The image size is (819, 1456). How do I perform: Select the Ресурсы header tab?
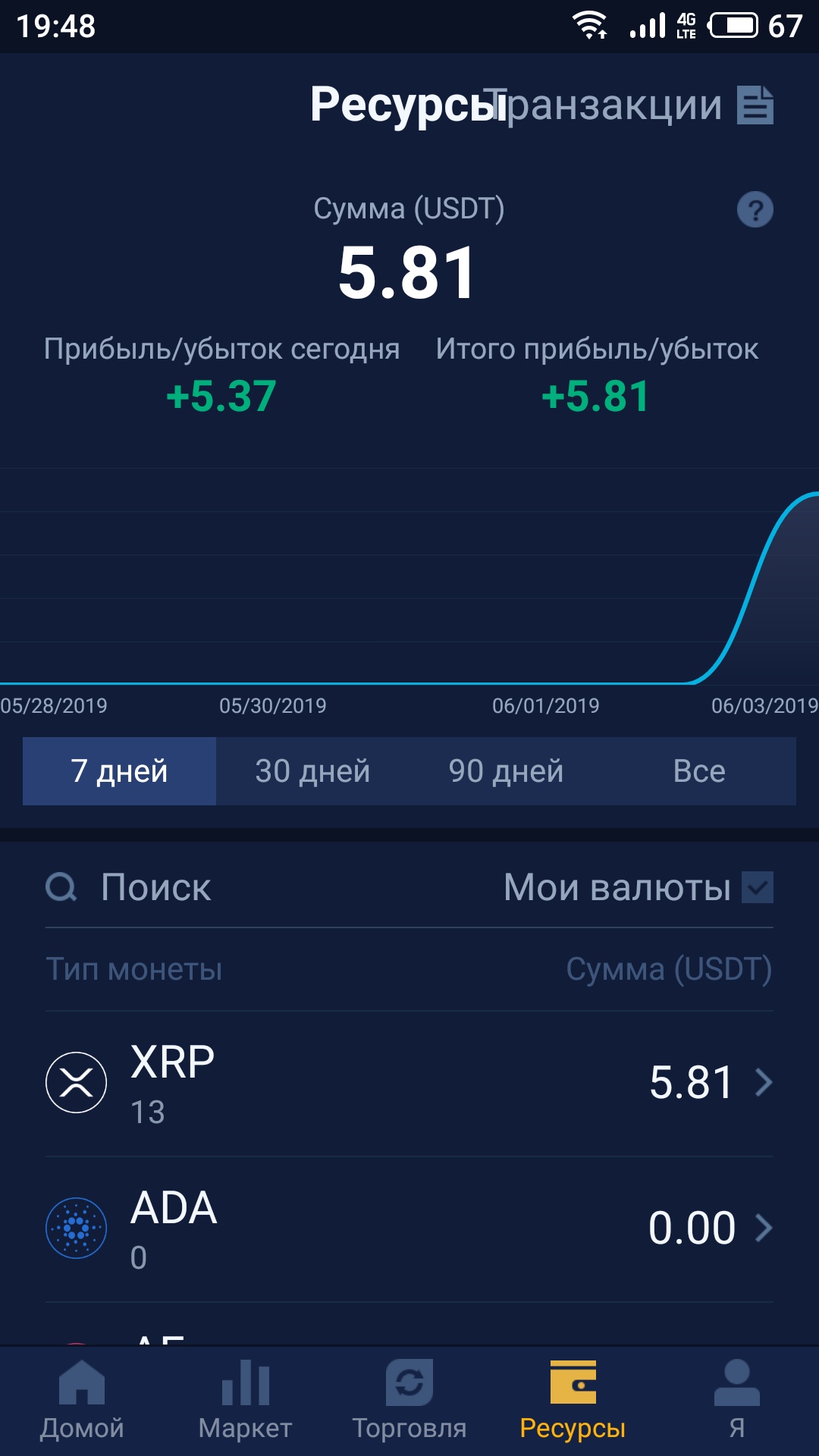pos(402,105)
